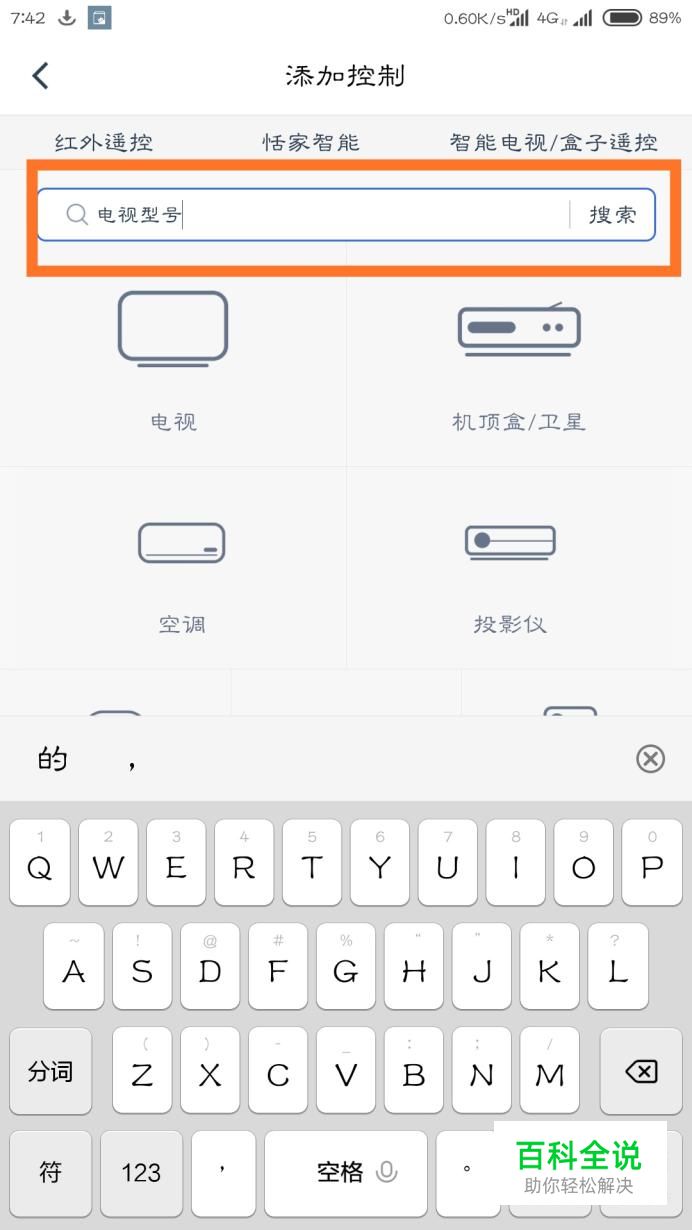Tap the 空格 space key
692x1230 pixels.
(345, 1173)
